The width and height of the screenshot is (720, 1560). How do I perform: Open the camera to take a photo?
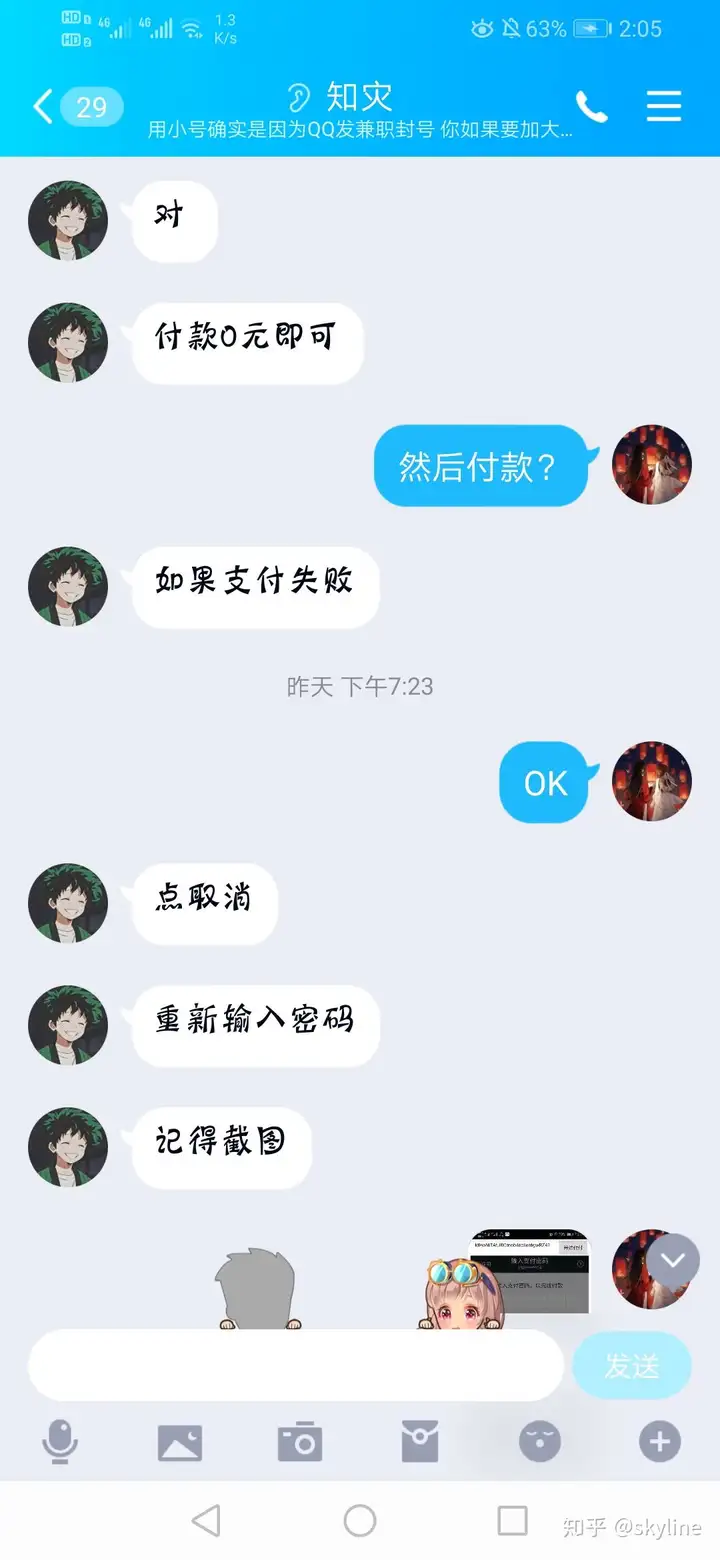300,1442
